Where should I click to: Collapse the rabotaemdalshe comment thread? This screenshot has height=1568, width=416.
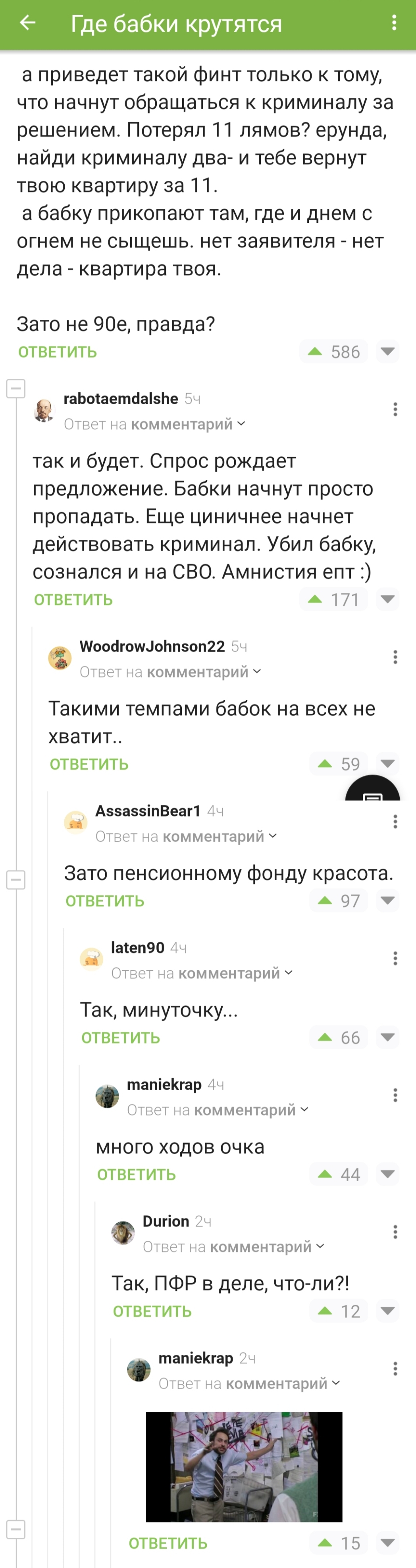click(16, 388)
